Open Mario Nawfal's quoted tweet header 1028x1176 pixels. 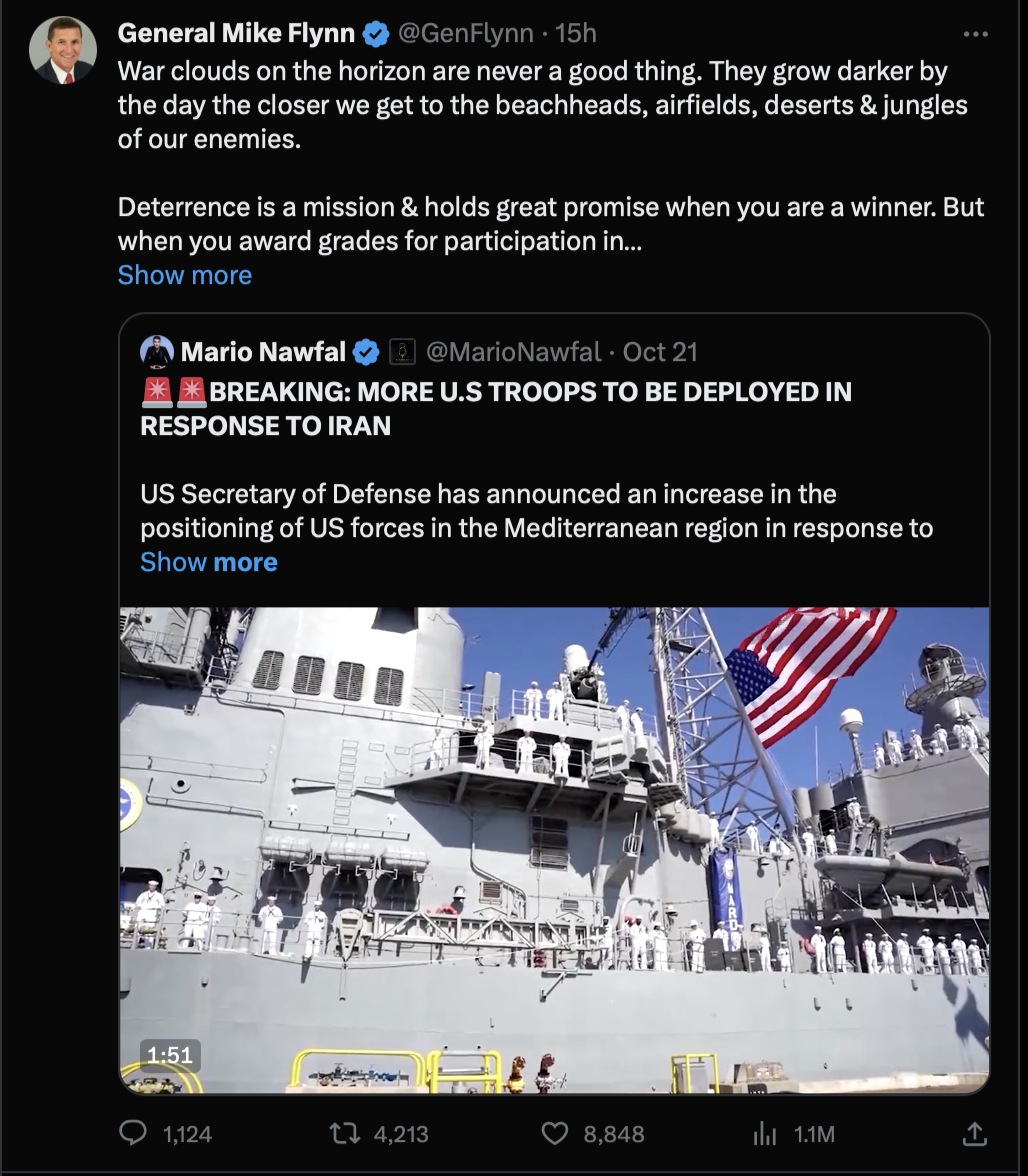coord(262,352)
